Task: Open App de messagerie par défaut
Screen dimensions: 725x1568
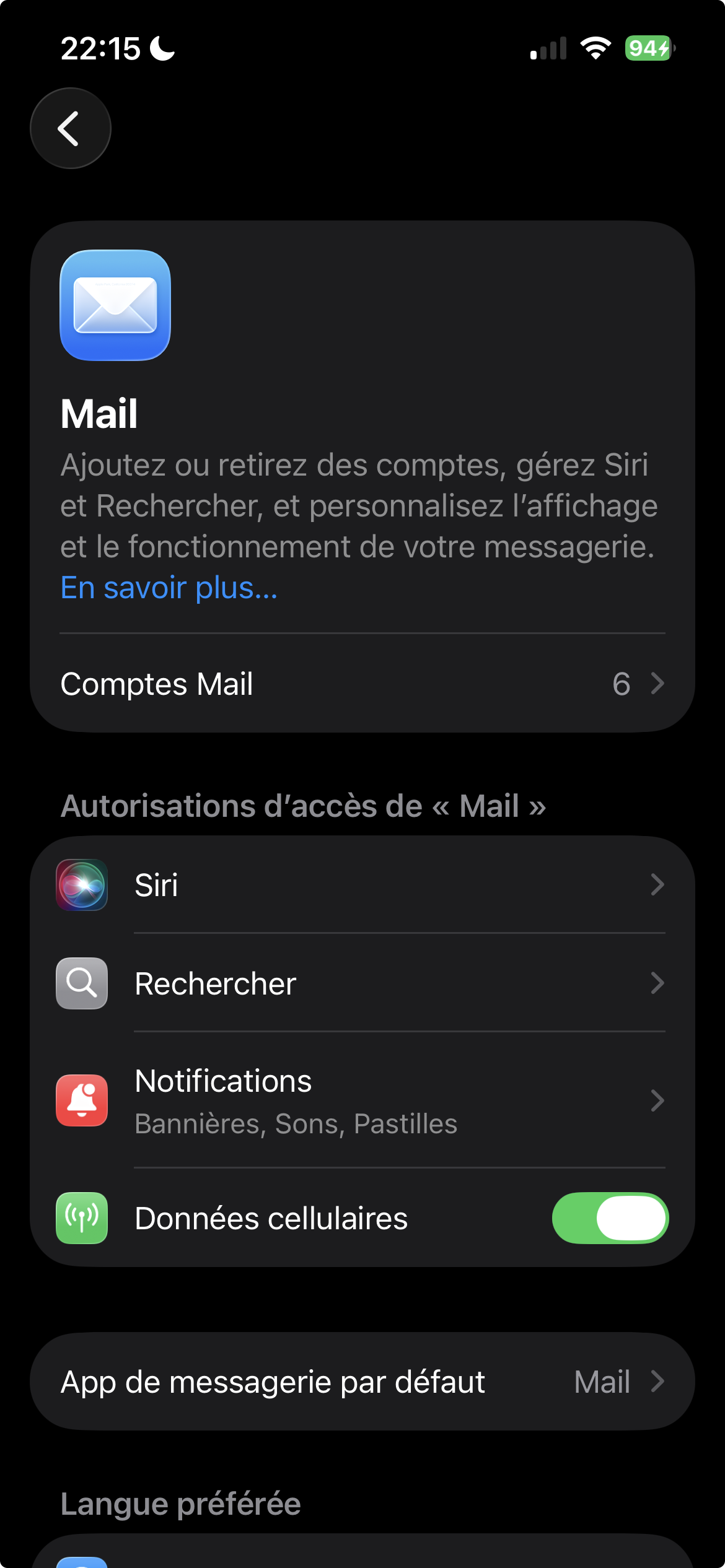Action: [361, 1382]
